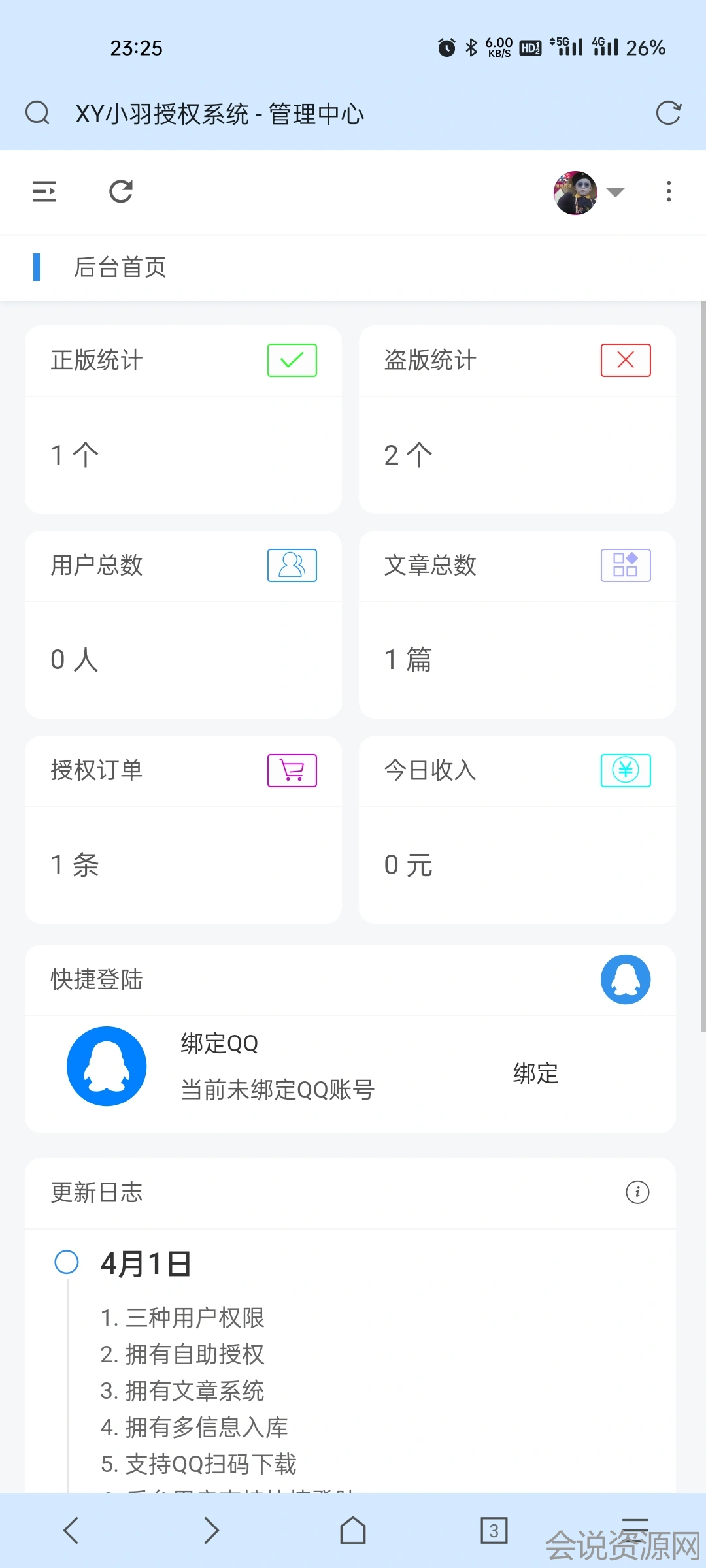Open the three-dot overflow menu
706x1568 pixels.
coord(668,191)
